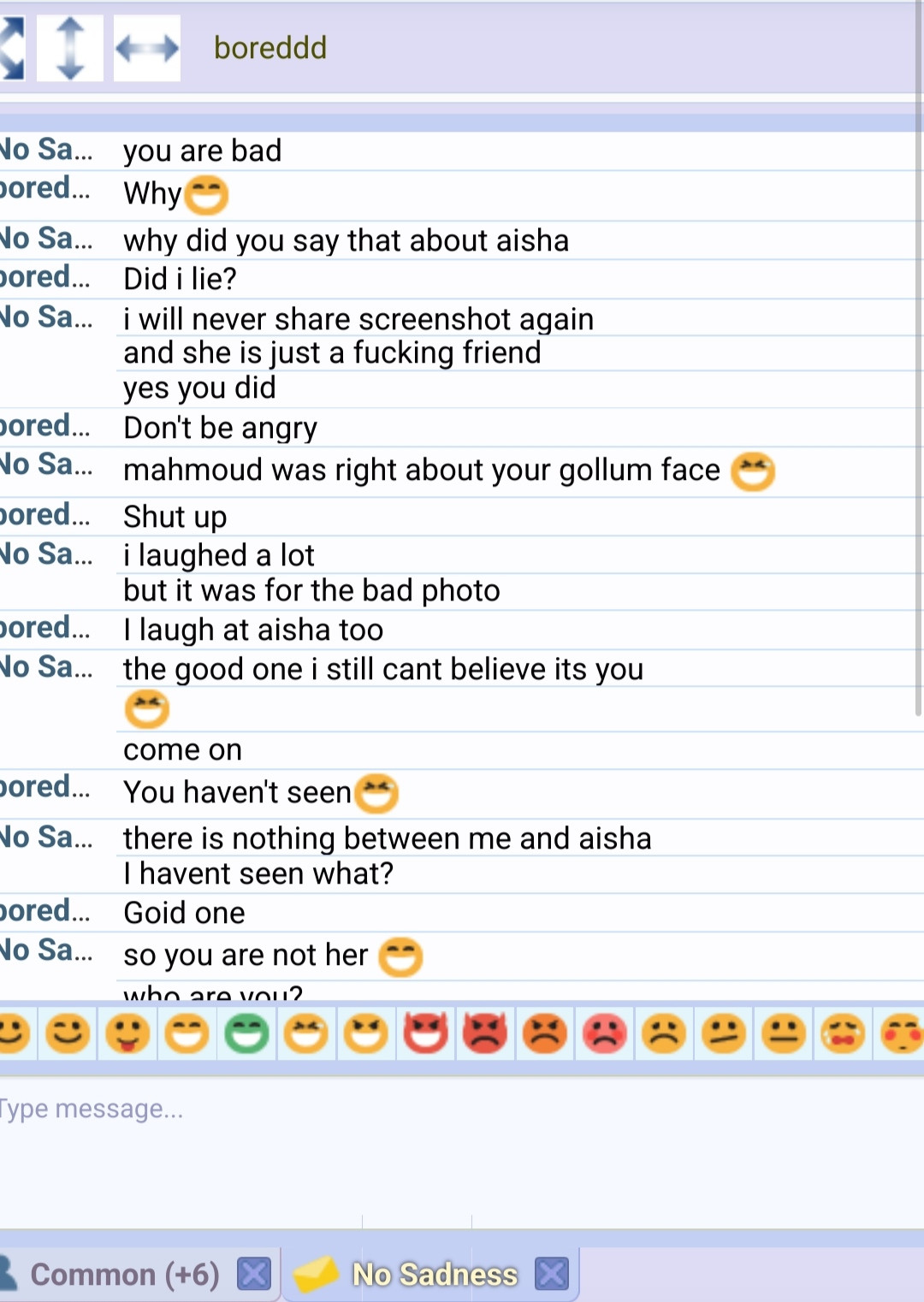Insert the red devil grin emoji
The height and width of the screenshot is (1302, 924).
pos(425,1033)
